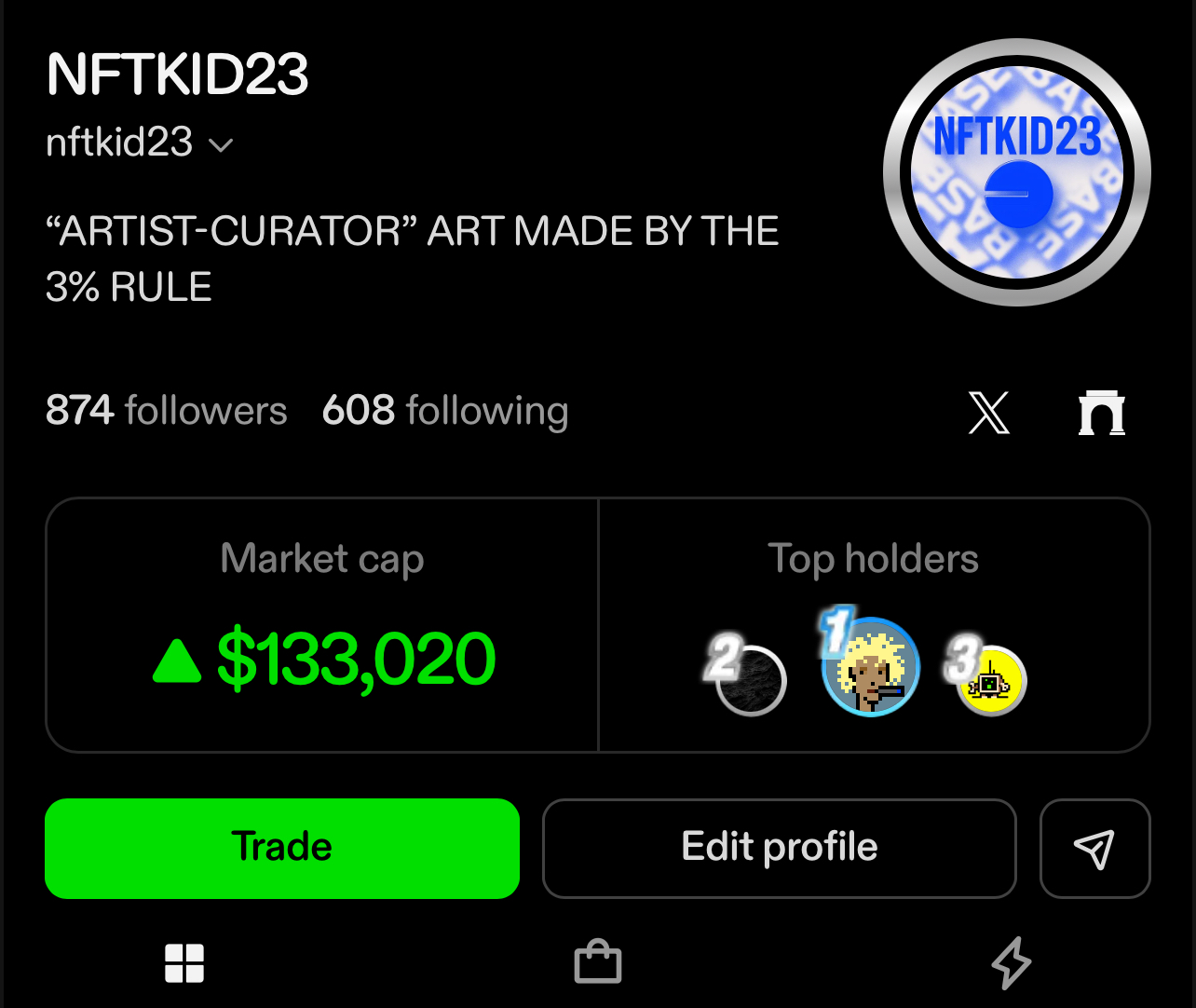View the 874 followers list
1196x1008 pixels.
click(166, 411)
